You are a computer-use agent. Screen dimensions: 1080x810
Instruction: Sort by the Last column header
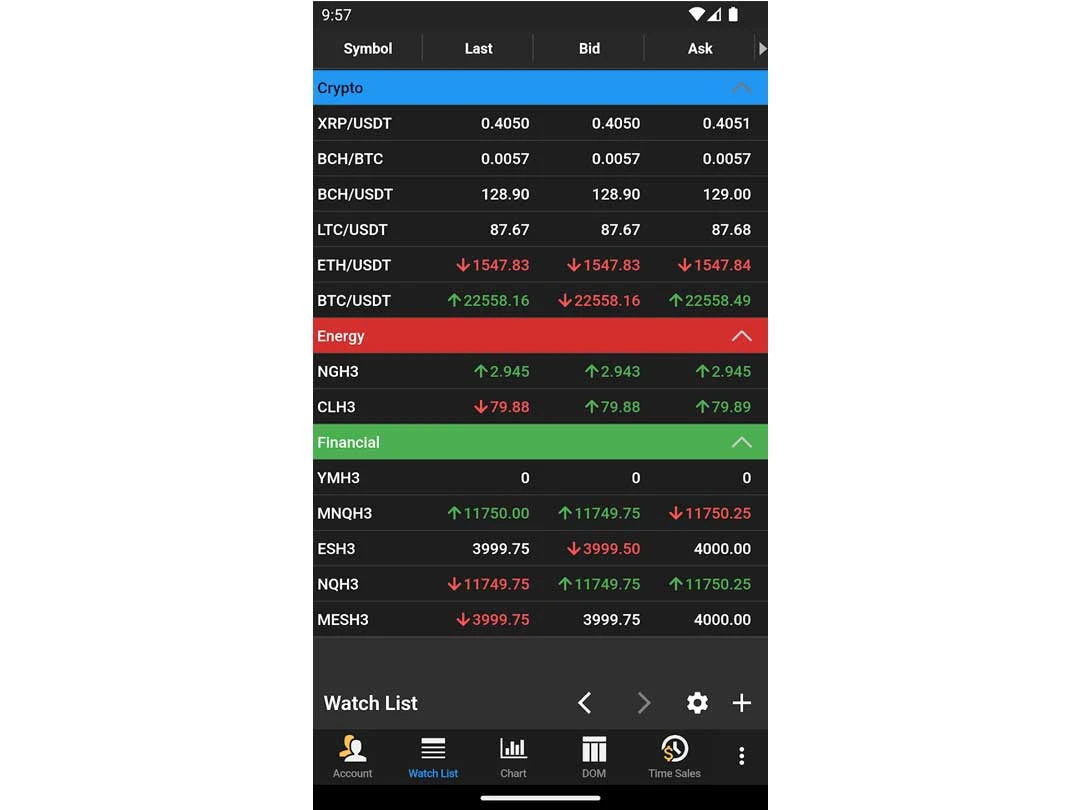(478, 48)
